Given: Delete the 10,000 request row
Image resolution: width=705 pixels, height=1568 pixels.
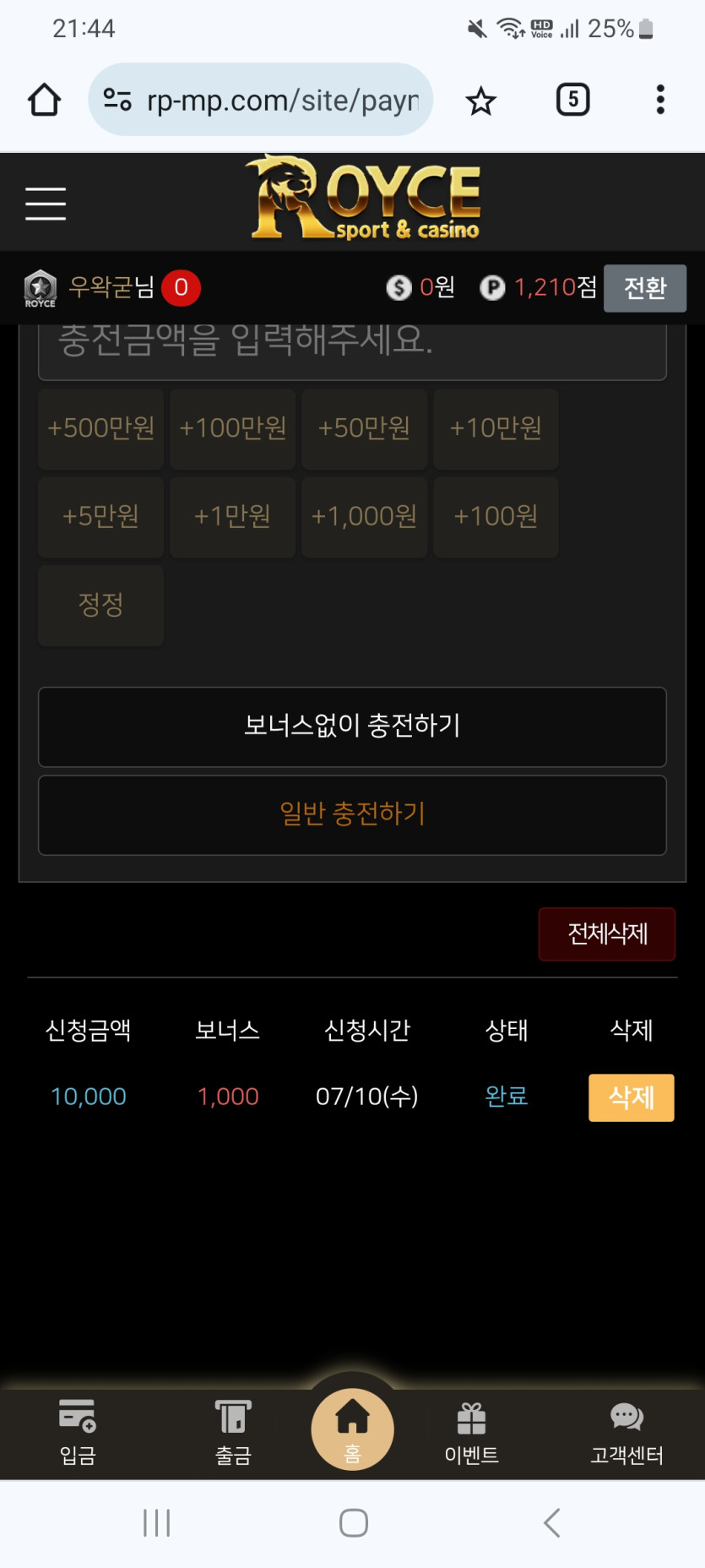Looking at the screenshot, I should coord(631,1097).
